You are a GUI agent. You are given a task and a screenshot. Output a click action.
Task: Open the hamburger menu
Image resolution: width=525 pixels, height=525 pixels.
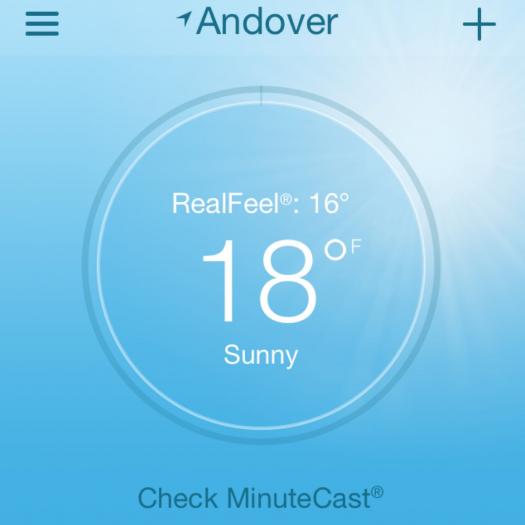pos(42,23)
